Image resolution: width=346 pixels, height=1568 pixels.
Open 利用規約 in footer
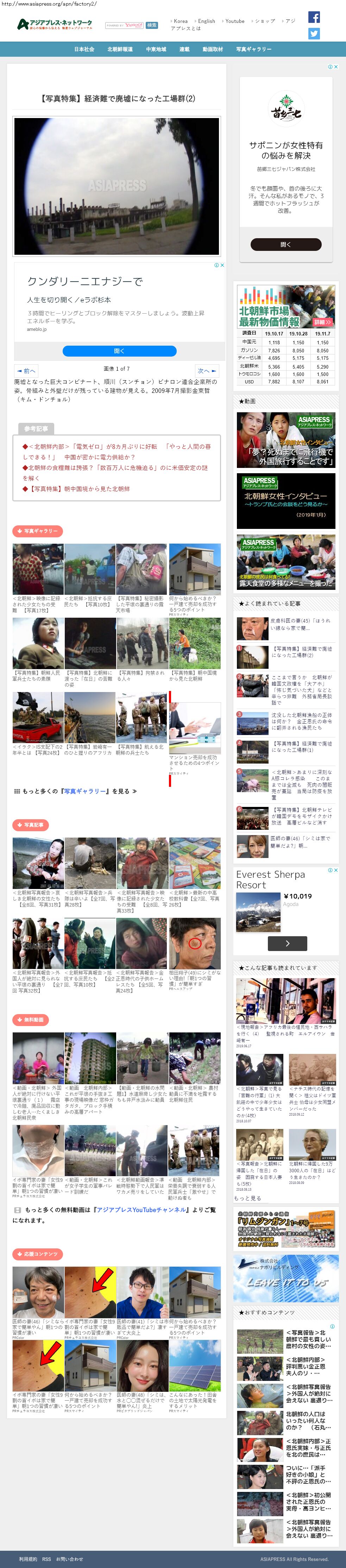(27, 1559)
